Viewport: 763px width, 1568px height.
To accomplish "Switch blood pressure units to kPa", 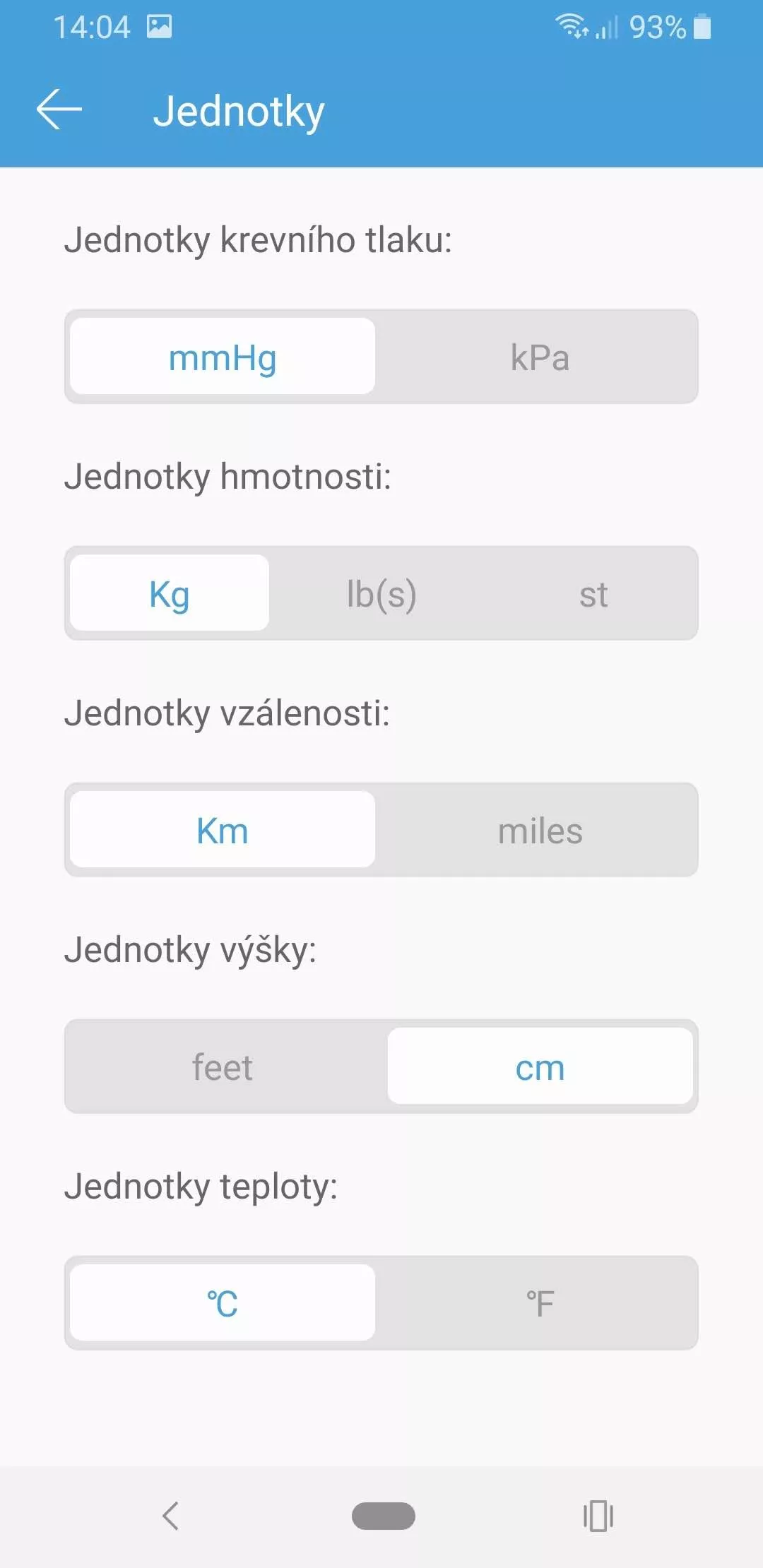I will (540, 357).
